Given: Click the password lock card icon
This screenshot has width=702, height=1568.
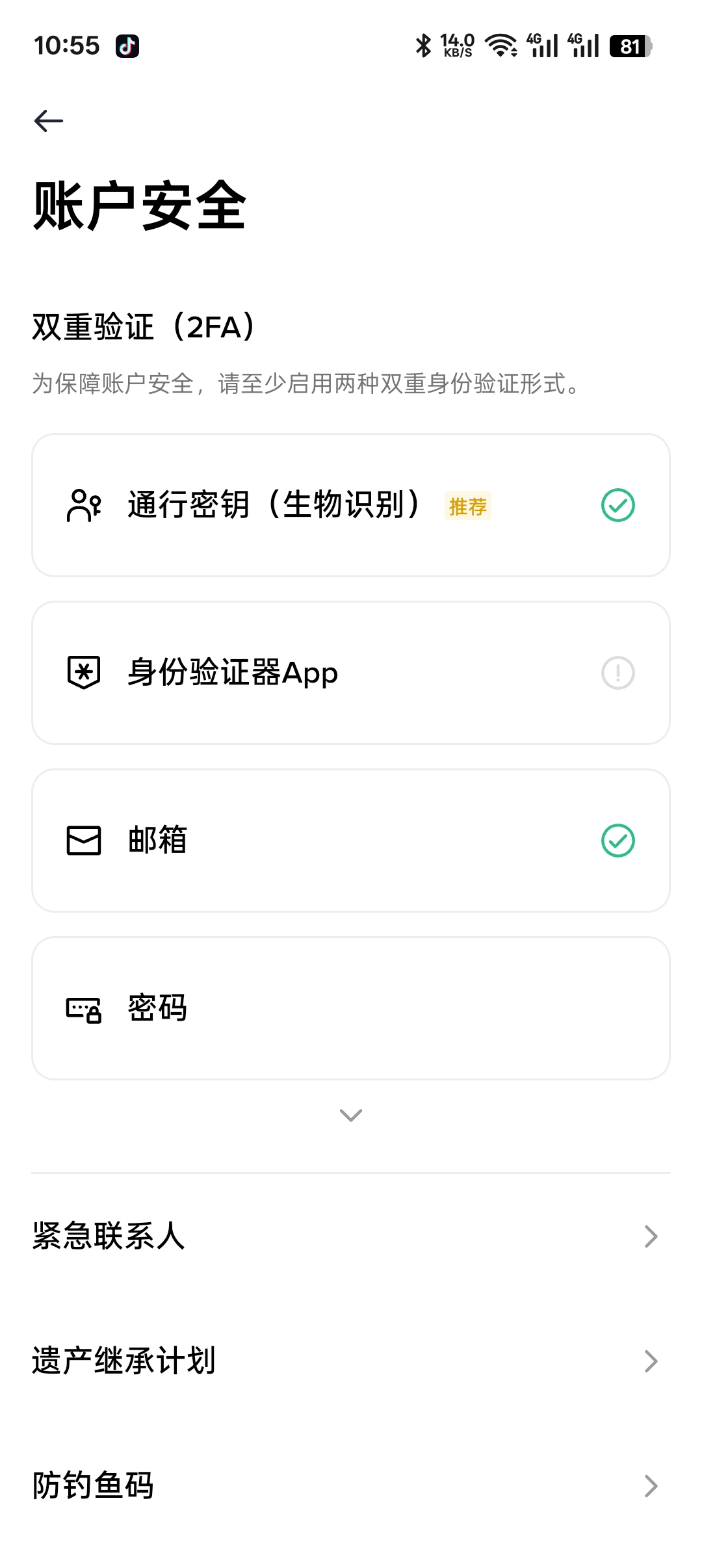Looking at the screenshot, I should click(x=83, y=1007).
